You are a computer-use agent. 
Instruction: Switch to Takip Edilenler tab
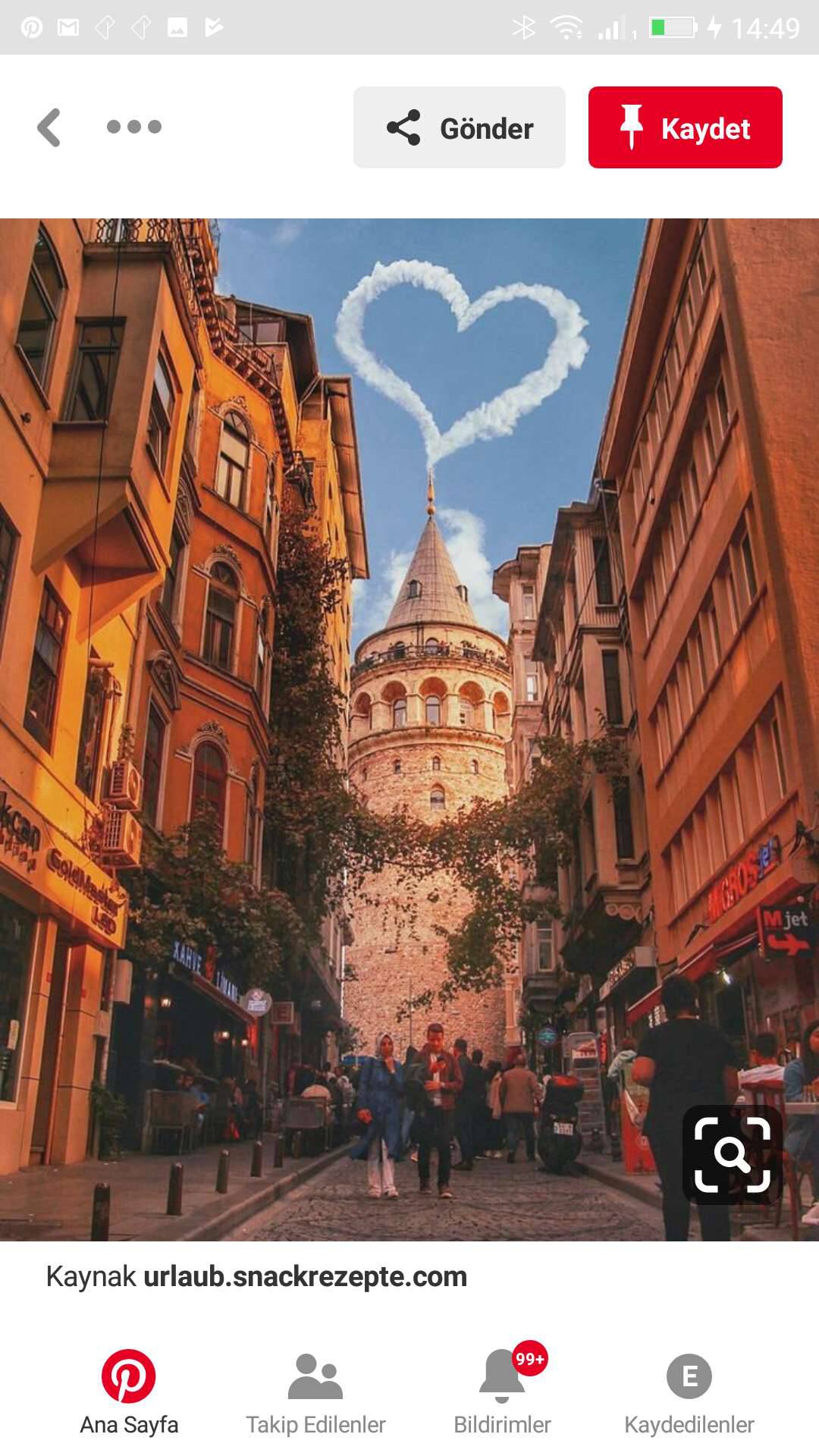pyautogui.click(x=315, y=1392)
